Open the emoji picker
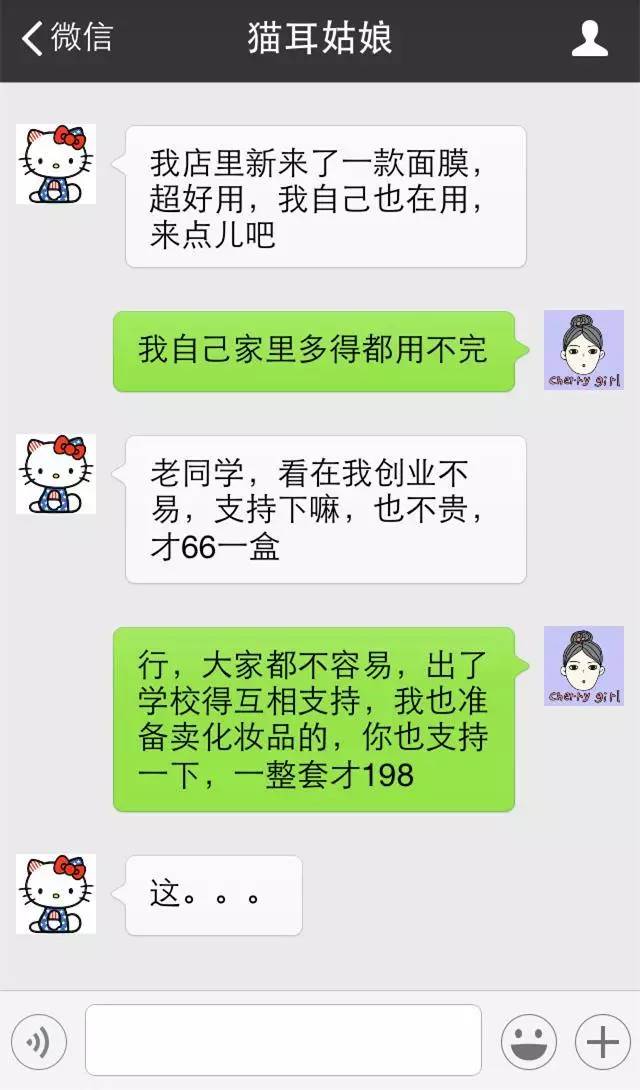 click(528, 1042)
